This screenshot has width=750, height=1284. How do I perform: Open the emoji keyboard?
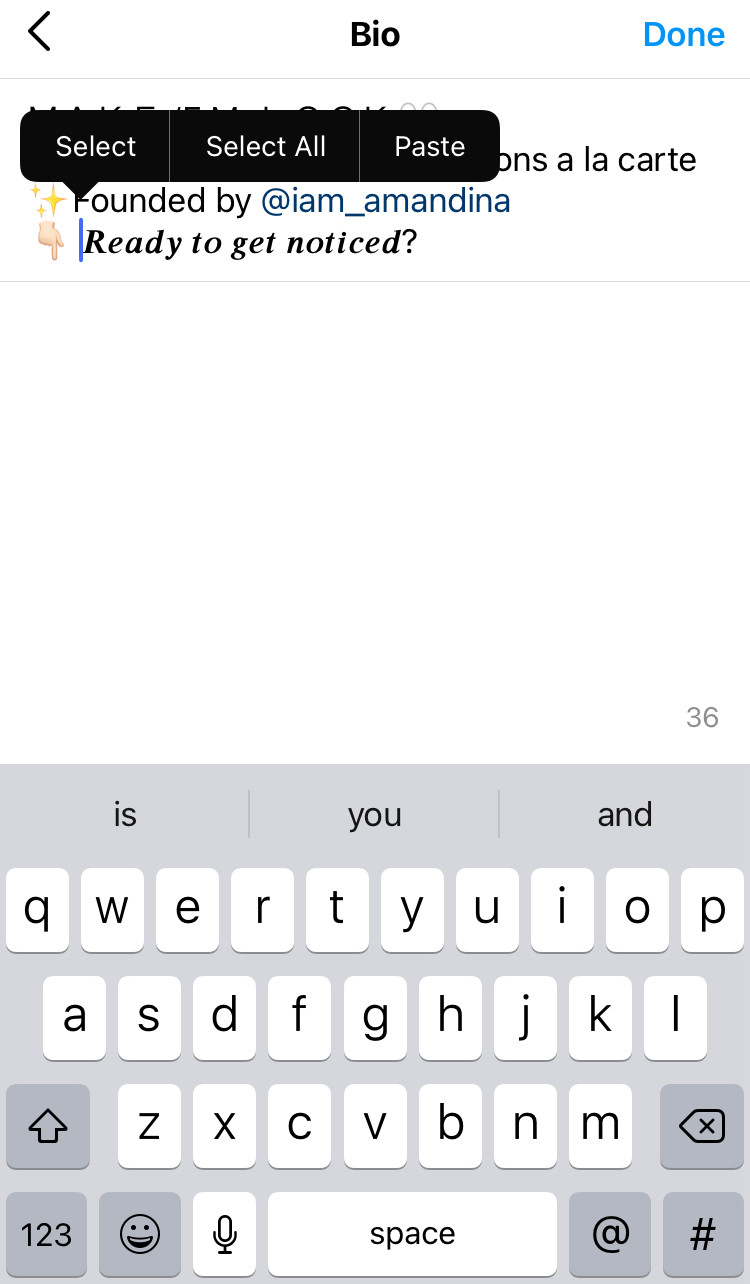(x=140, y=1234)
